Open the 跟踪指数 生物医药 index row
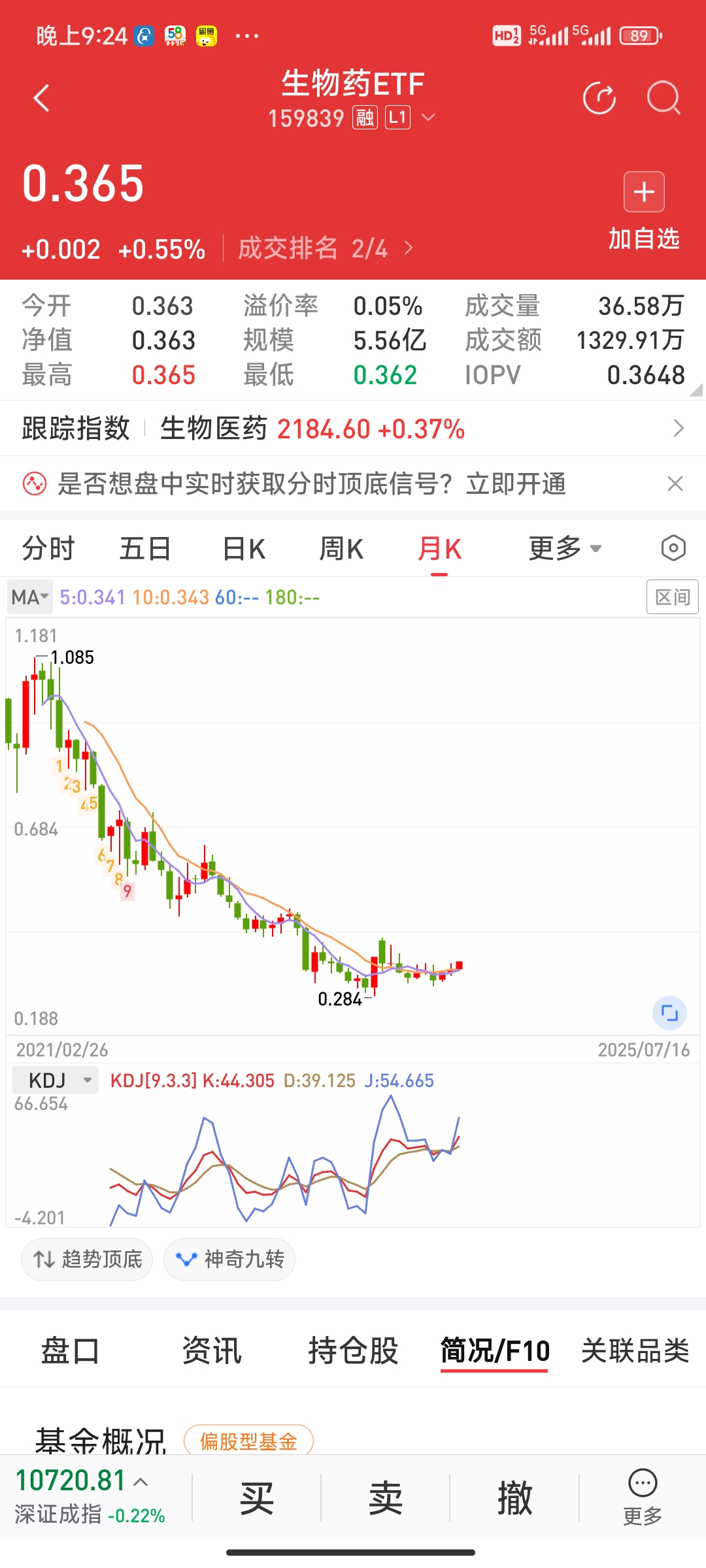The width and height of the screenshot is (706, 1568). click(353, 429)
